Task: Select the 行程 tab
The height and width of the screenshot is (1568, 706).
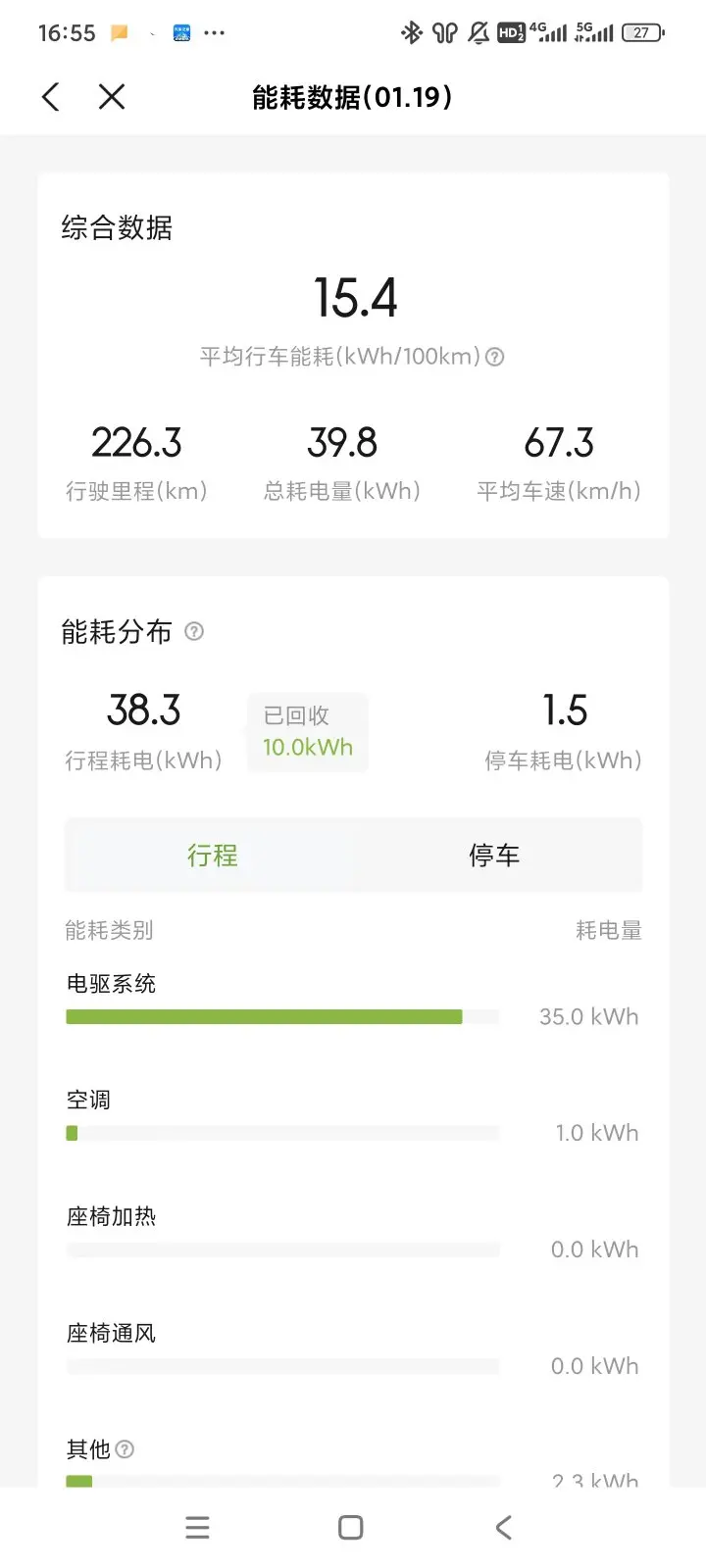Action: pyautogui.click(x=213, y=856)
